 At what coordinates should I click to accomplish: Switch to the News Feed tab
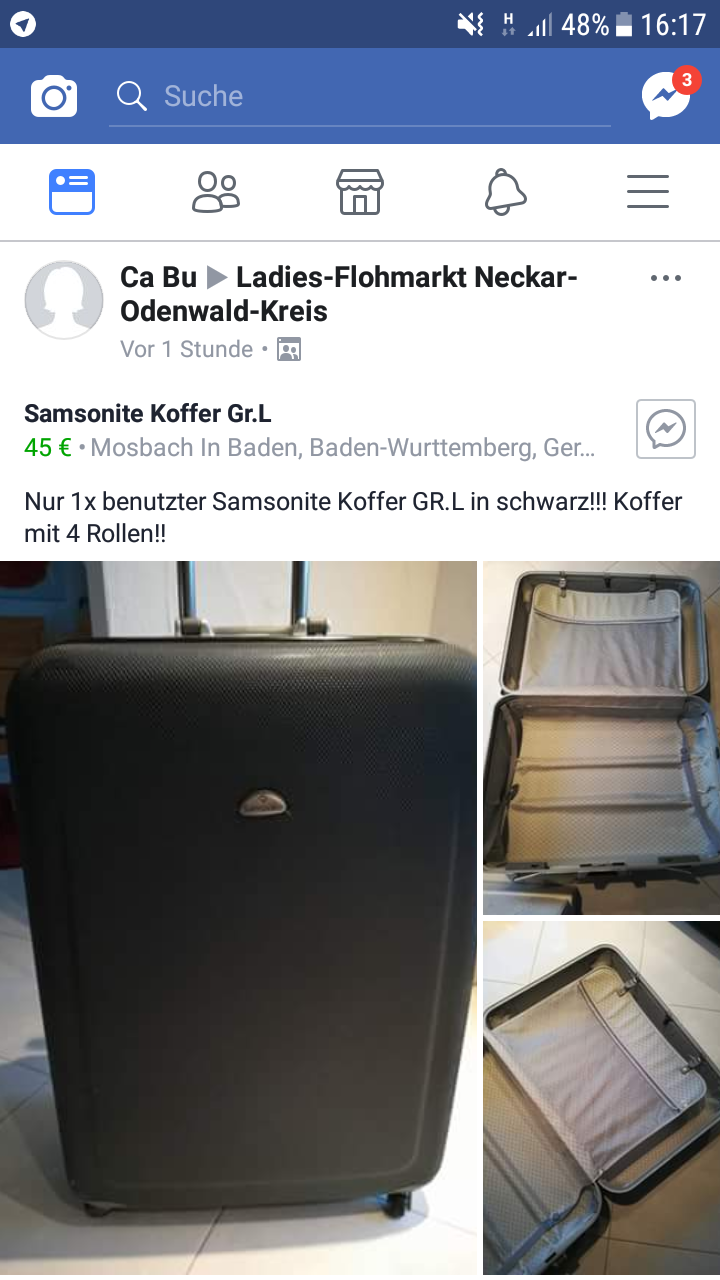click(x=72, y=192)
